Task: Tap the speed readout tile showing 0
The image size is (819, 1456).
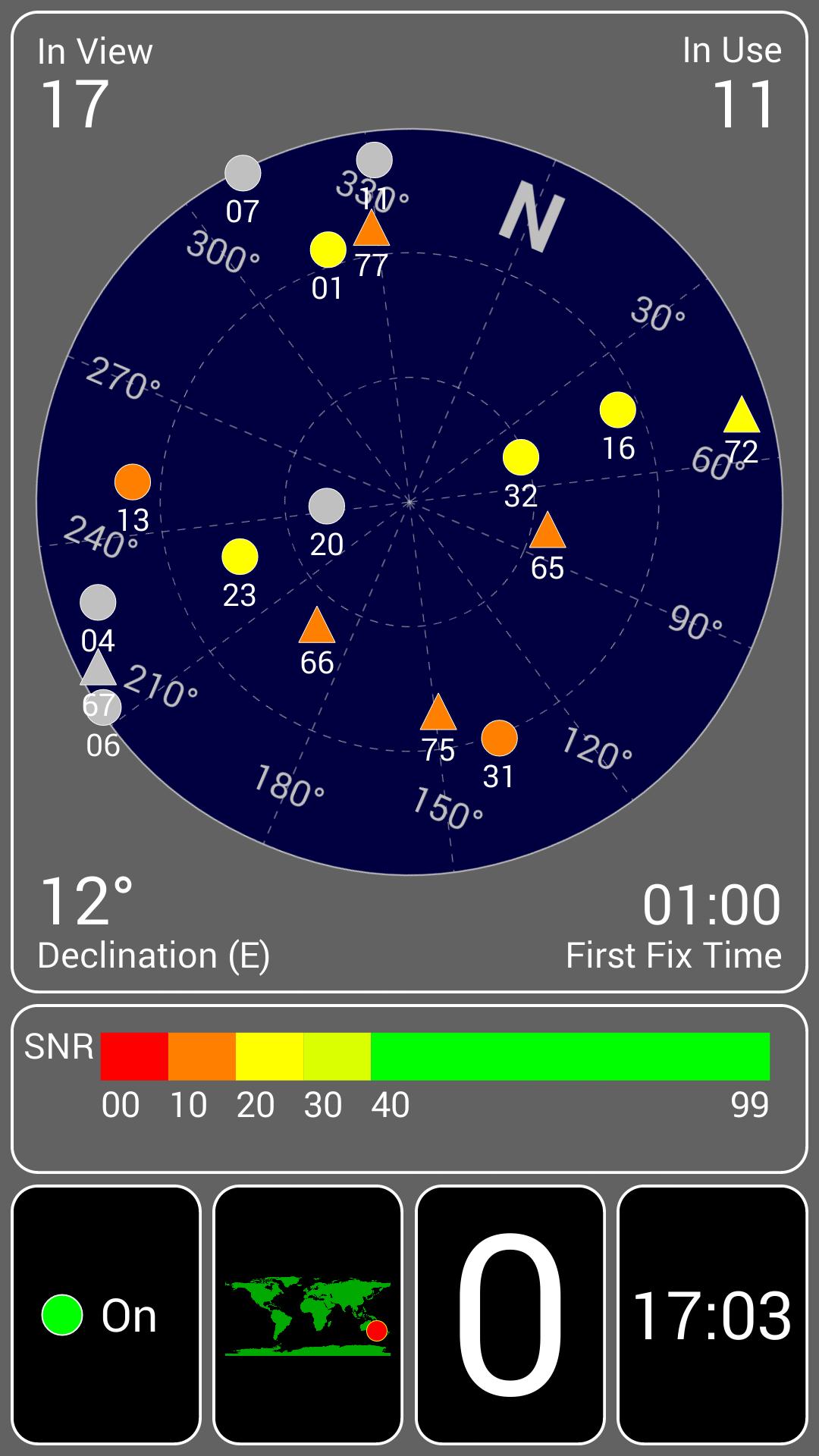Action: tap(510, 1315)
